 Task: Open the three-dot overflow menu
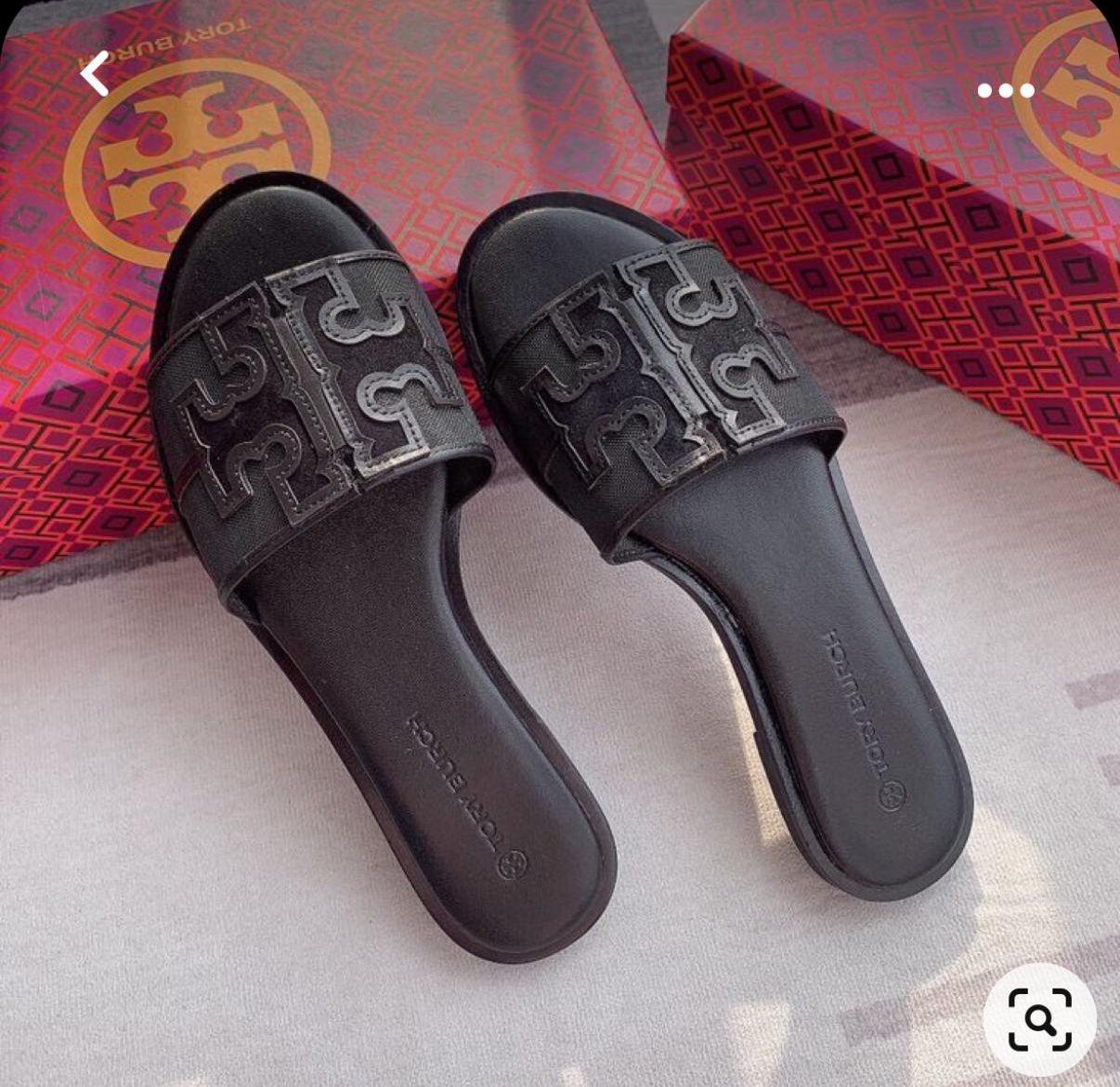coord(1006,90)
